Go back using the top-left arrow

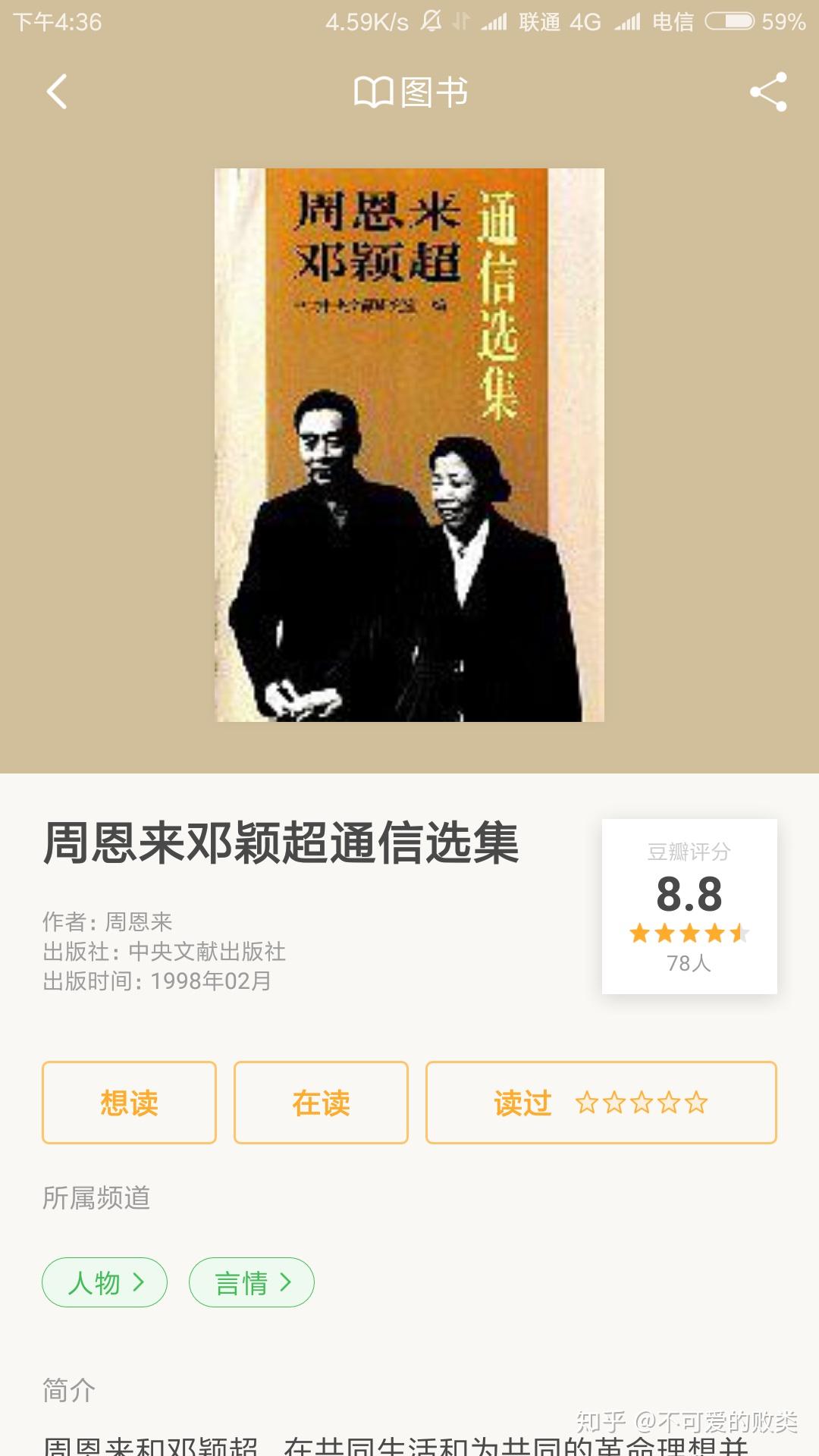(57, 92)
